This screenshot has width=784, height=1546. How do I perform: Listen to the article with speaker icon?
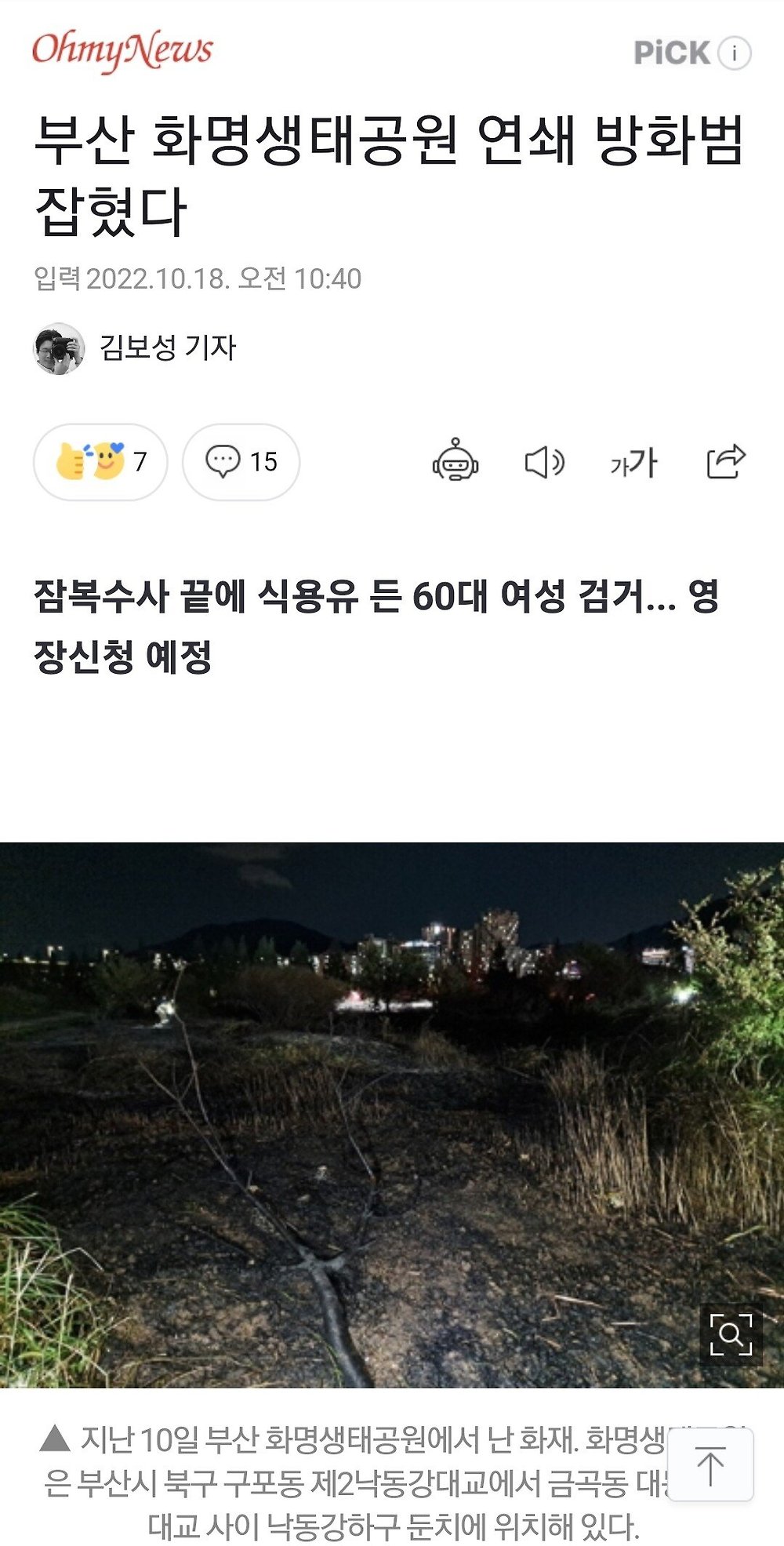click(544, 462)
